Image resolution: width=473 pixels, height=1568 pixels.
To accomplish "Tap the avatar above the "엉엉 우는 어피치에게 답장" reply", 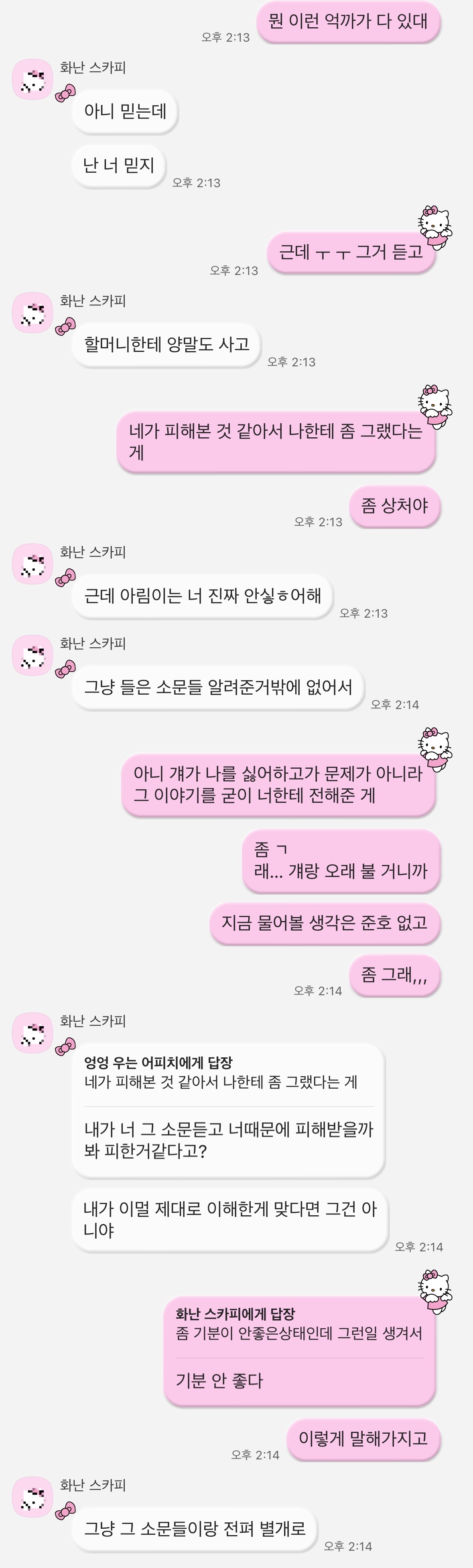I will (x=33, y=1033).
